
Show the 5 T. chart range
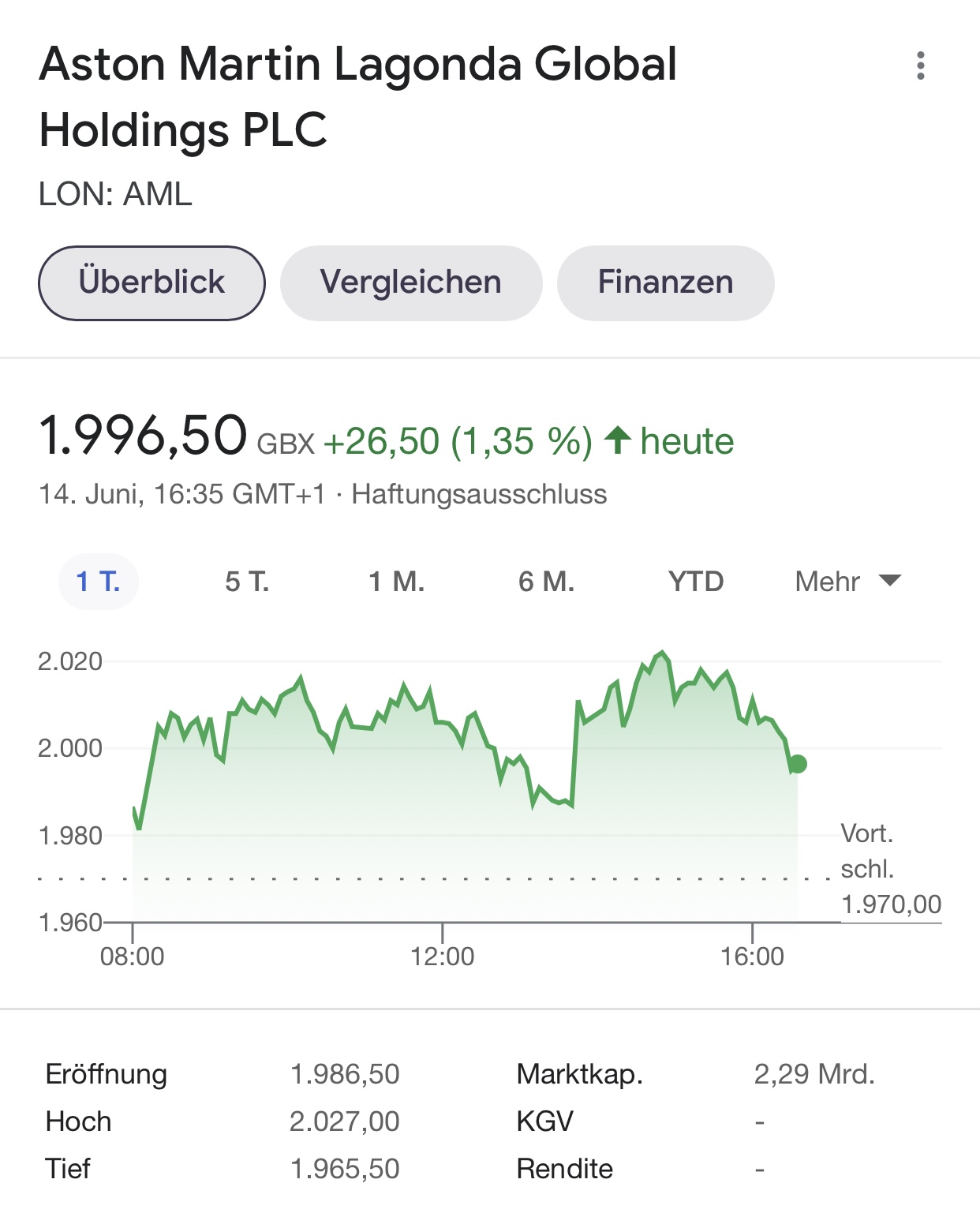[x=247, y=582]
